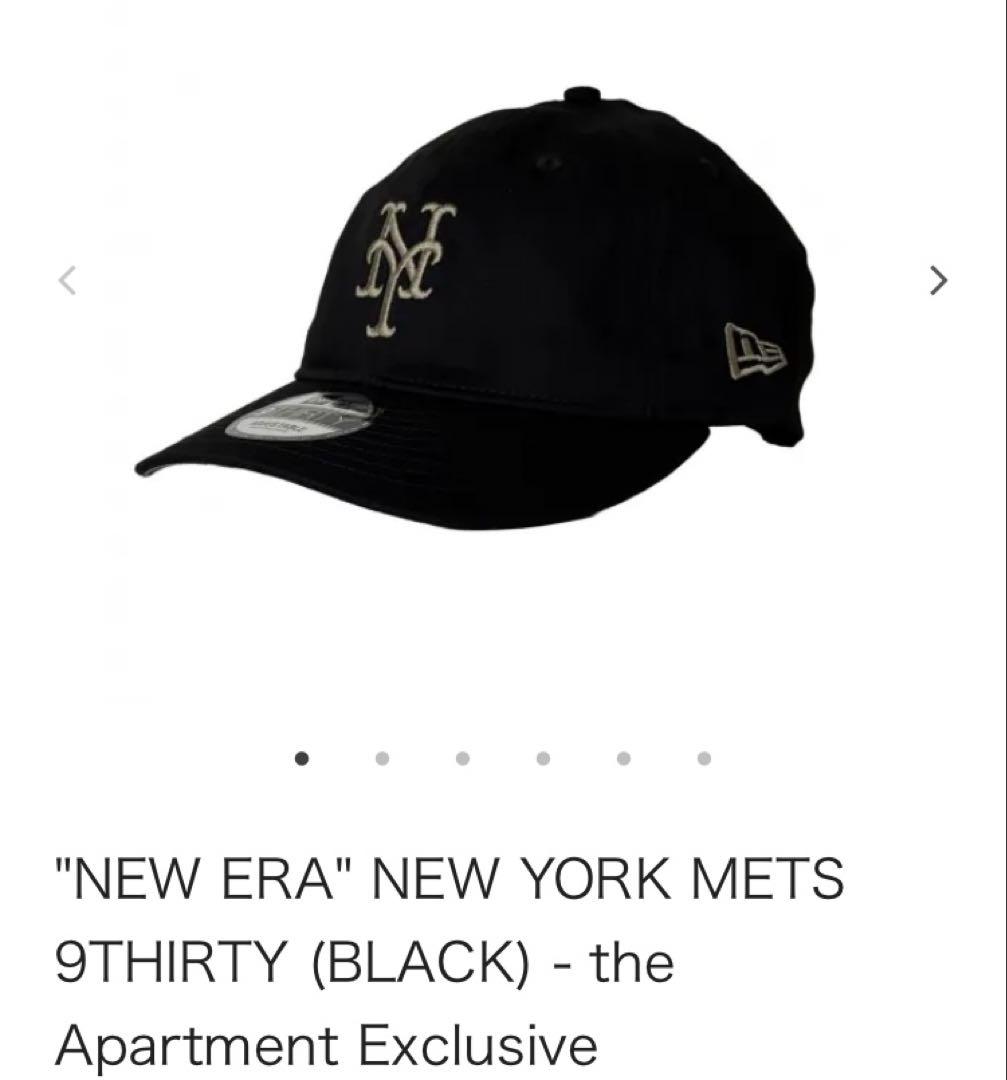Tap the New Era flag logo on the cap
The height and width of the screenshot is (1080, 1007).
753,349
